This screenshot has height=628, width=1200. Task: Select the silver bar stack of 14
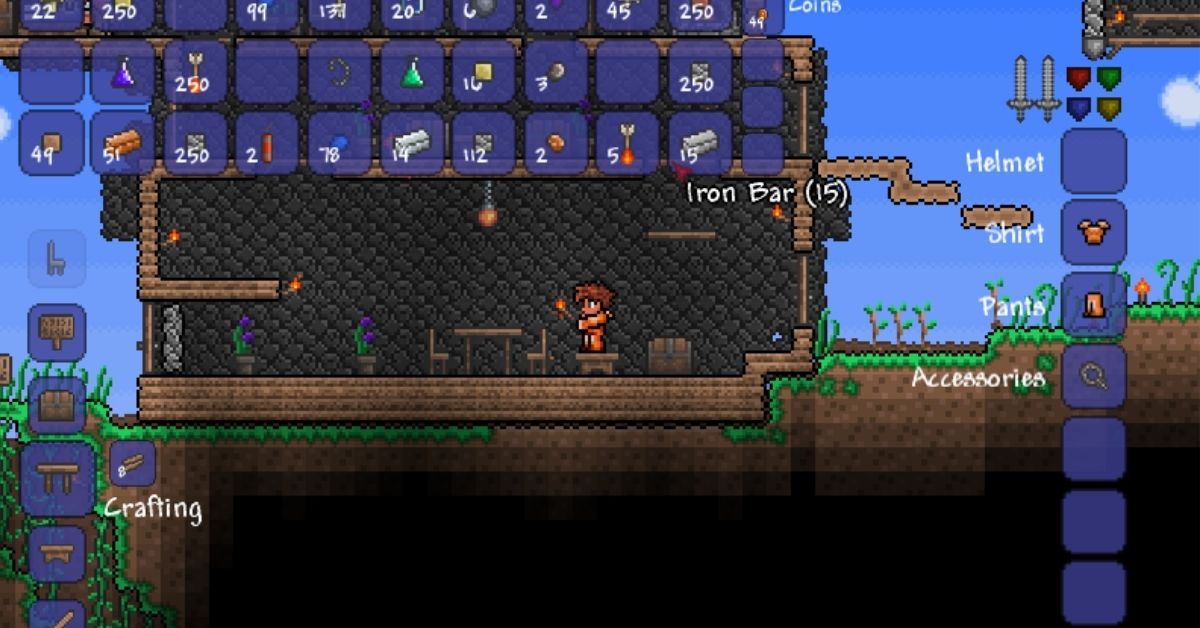(412, 144)
